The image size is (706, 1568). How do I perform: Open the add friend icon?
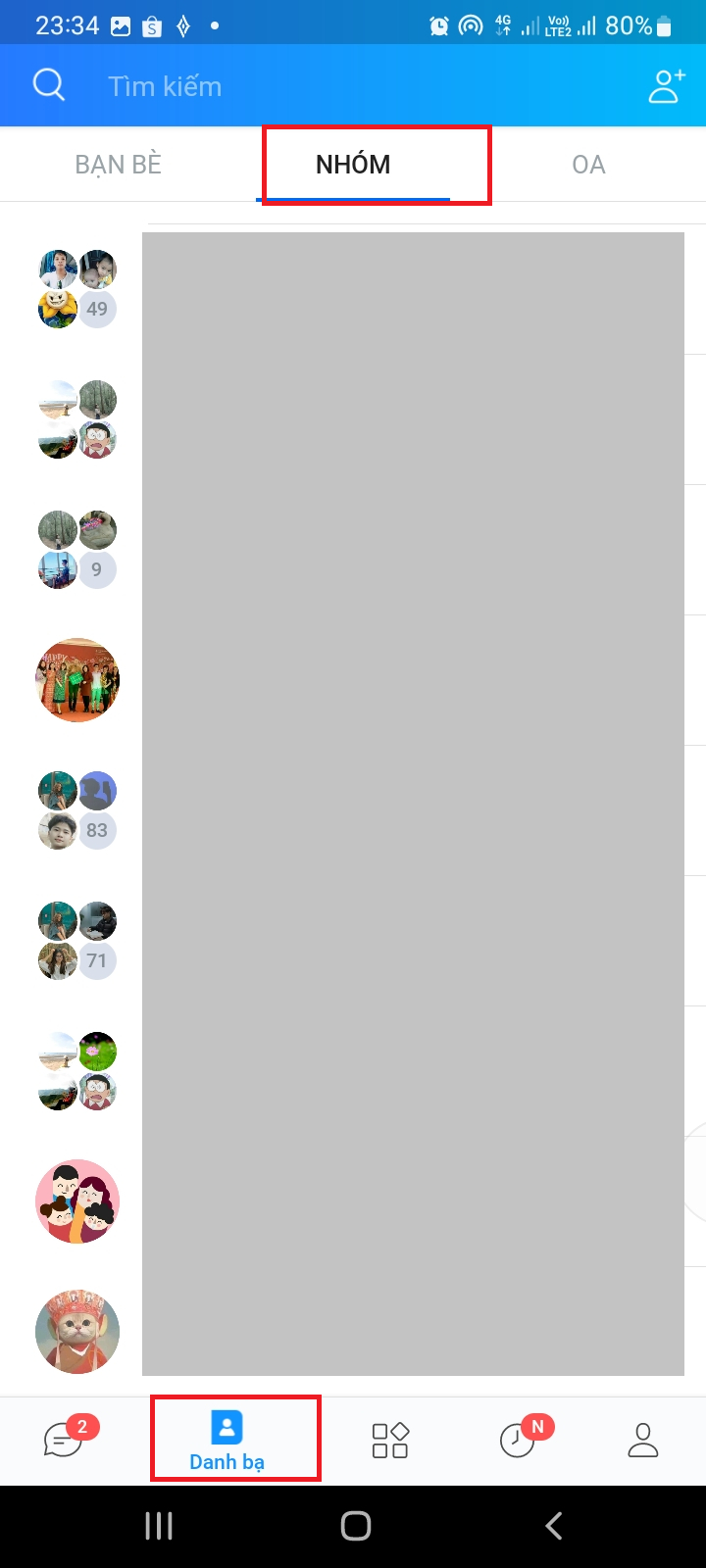click(x=666, y=86)
